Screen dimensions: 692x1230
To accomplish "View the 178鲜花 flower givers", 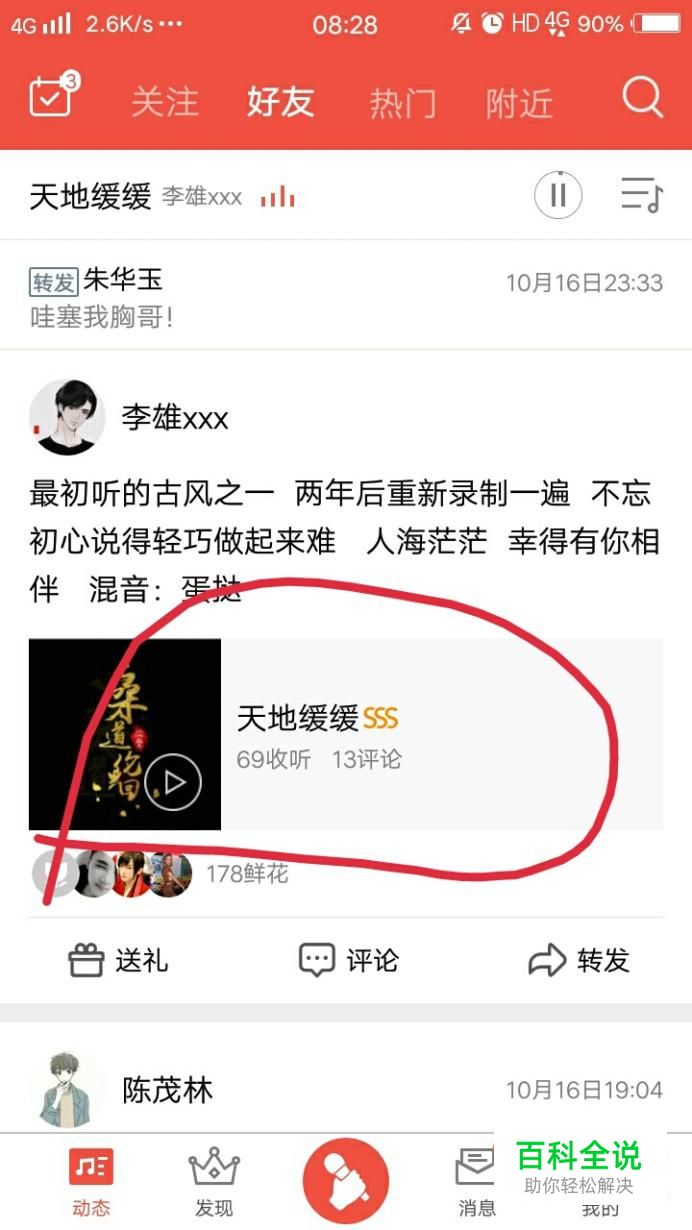I will click(x=246, y=874).
